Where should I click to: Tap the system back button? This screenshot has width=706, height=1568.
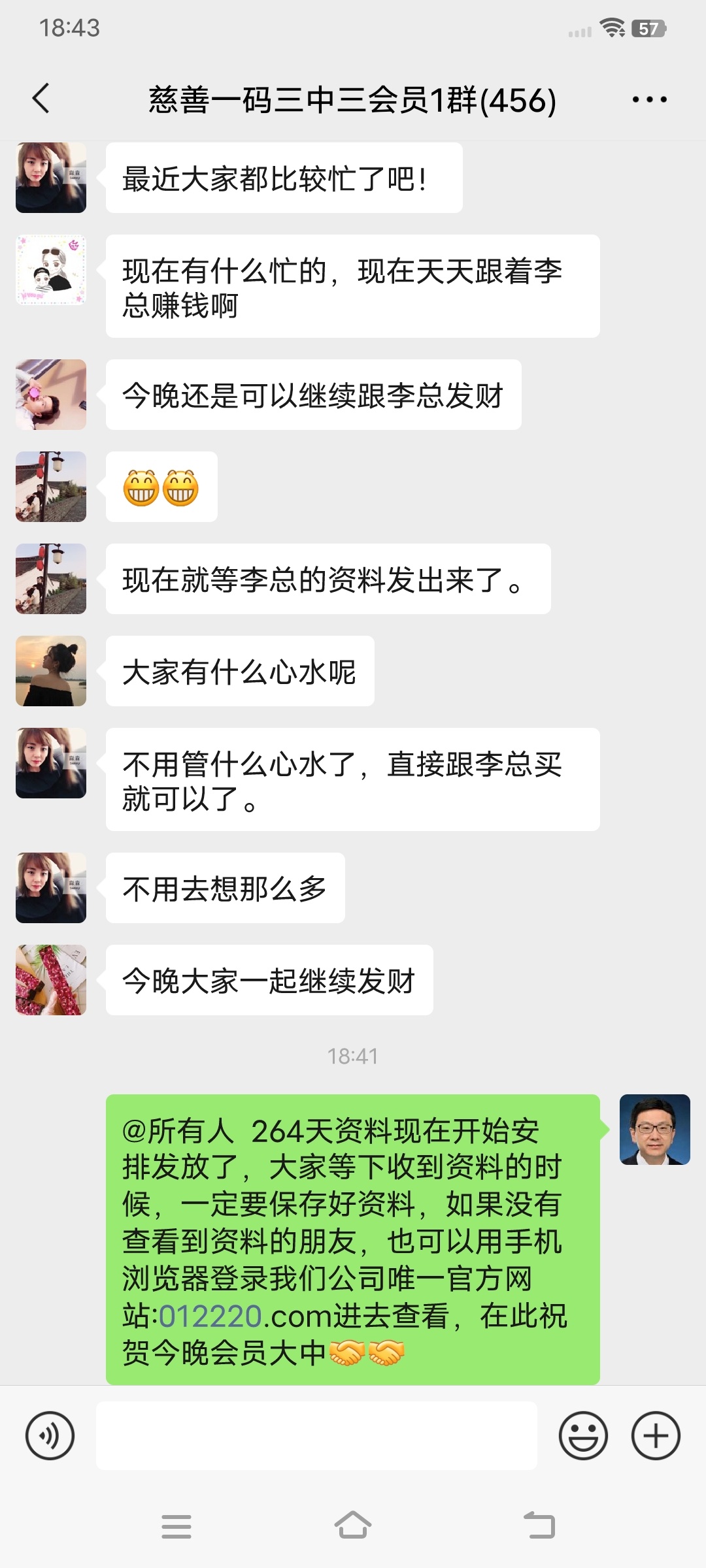coord(539,1526)
